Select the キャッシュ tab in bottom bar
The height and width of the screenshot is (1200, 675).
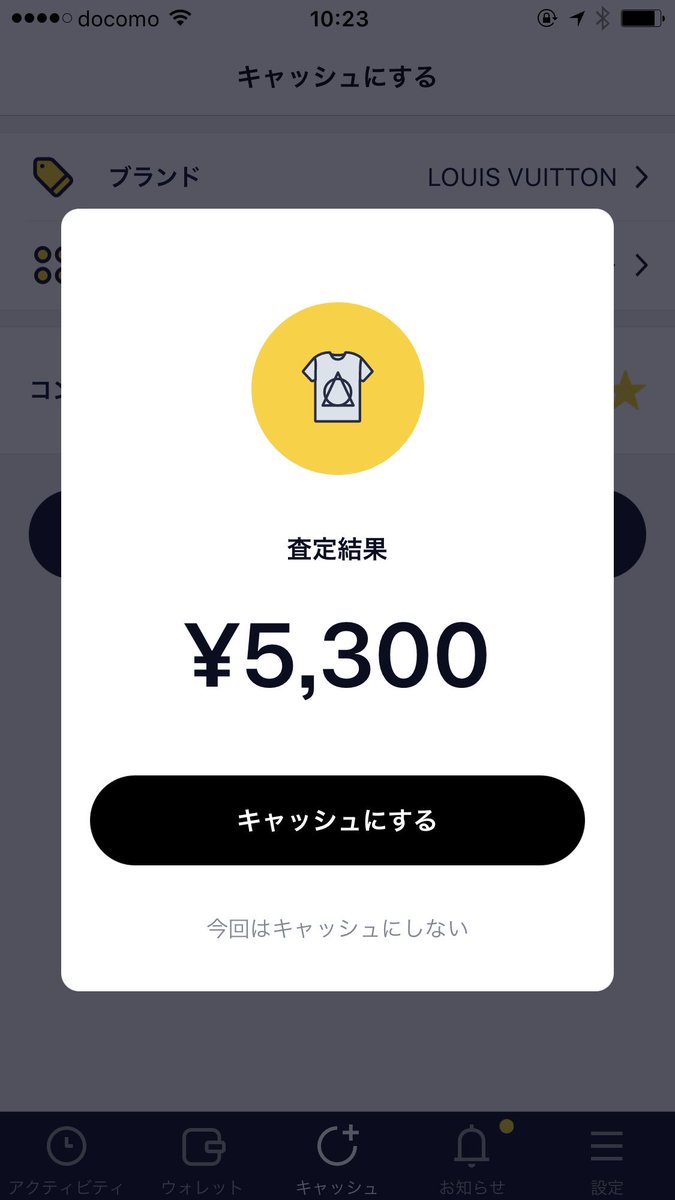[337, 1160]
